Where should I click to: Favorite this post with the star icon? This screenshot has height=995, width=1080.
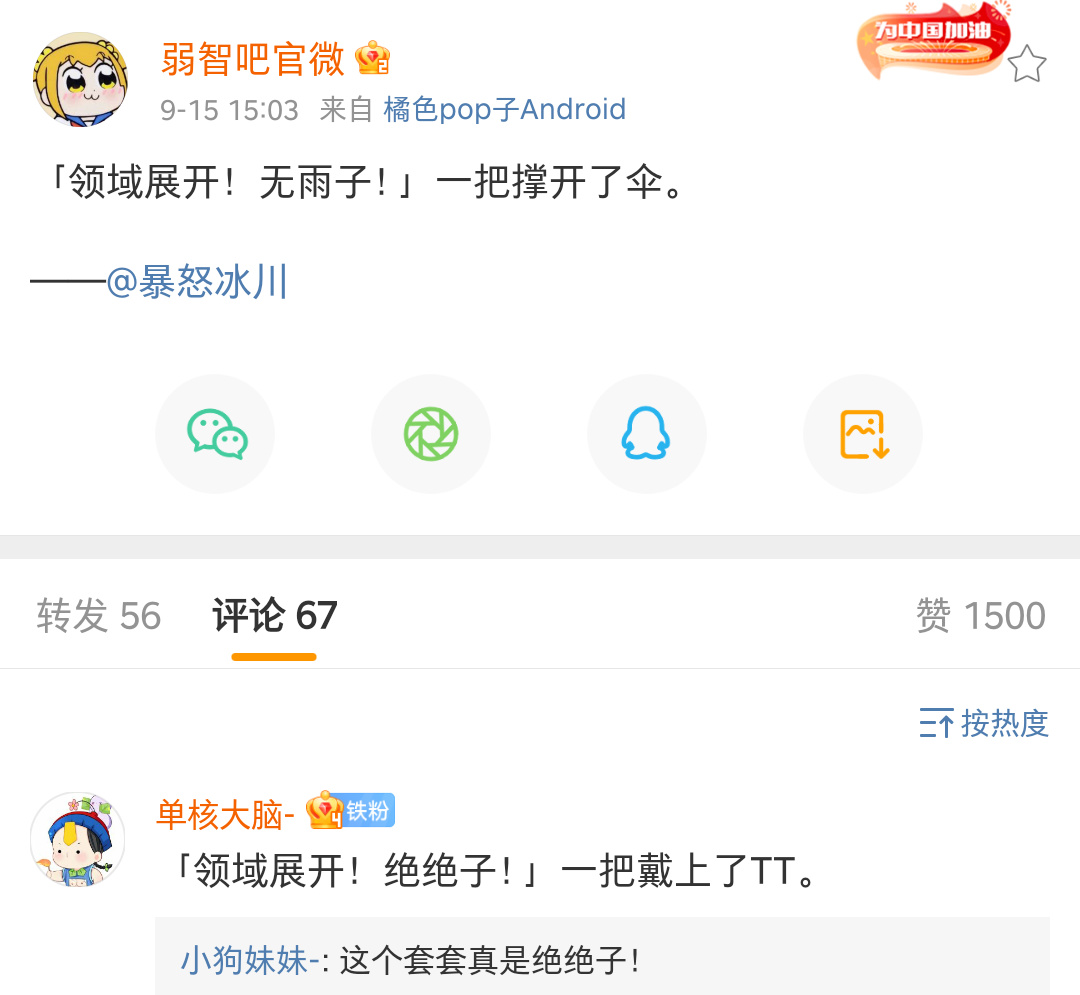pyautogui.click(x=1026, y=65)
